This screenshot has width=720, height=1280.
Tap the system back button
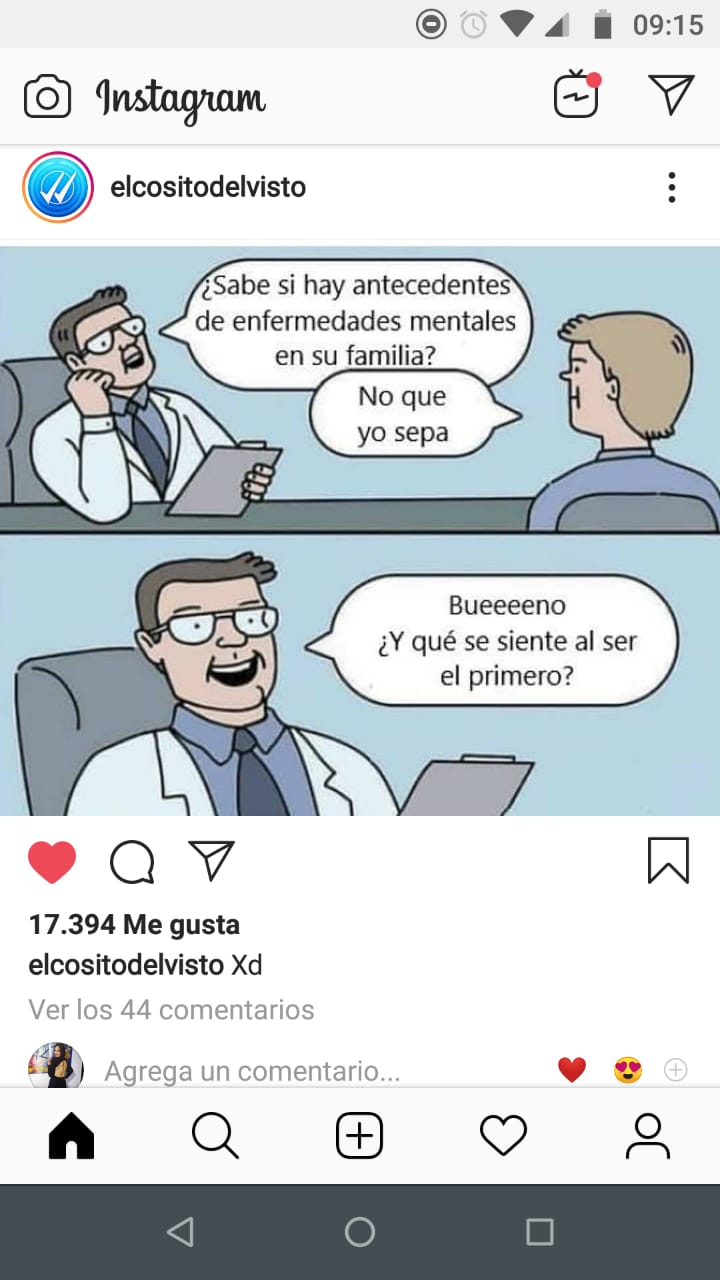[x=180, y=1232]
